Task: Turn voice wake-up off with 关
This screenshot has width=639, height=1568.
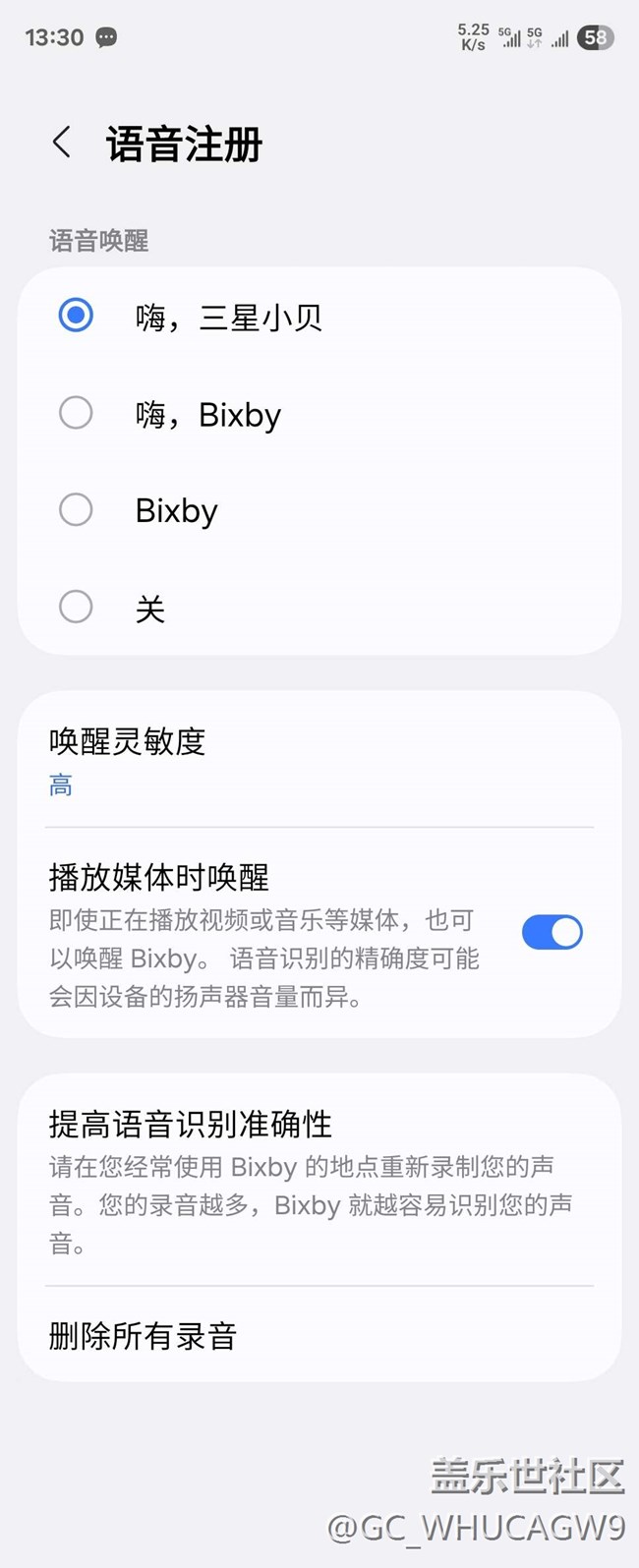Action: (x=77, y=608)
